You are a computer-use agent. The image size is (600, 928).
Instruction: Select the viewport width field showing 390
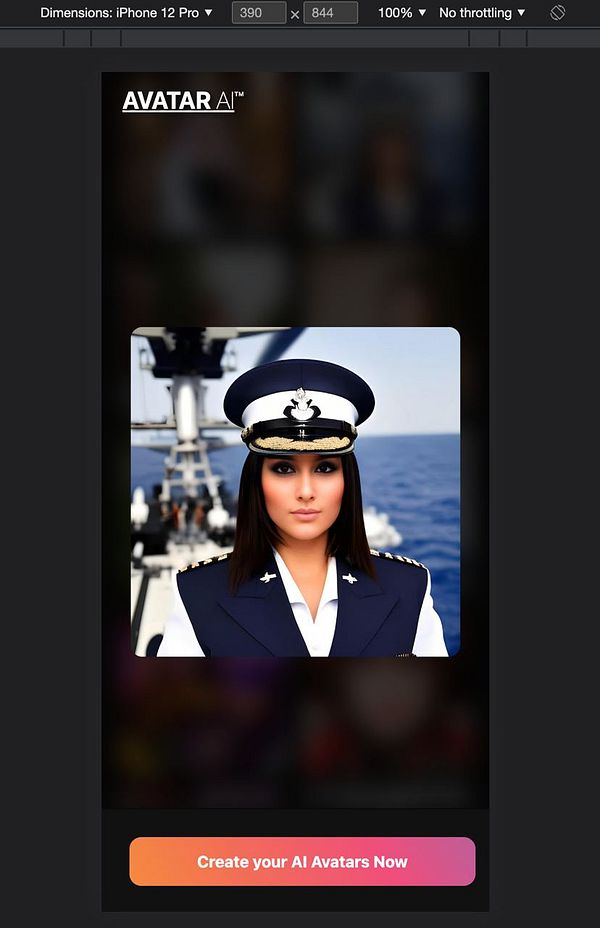(x=259, y=13)
